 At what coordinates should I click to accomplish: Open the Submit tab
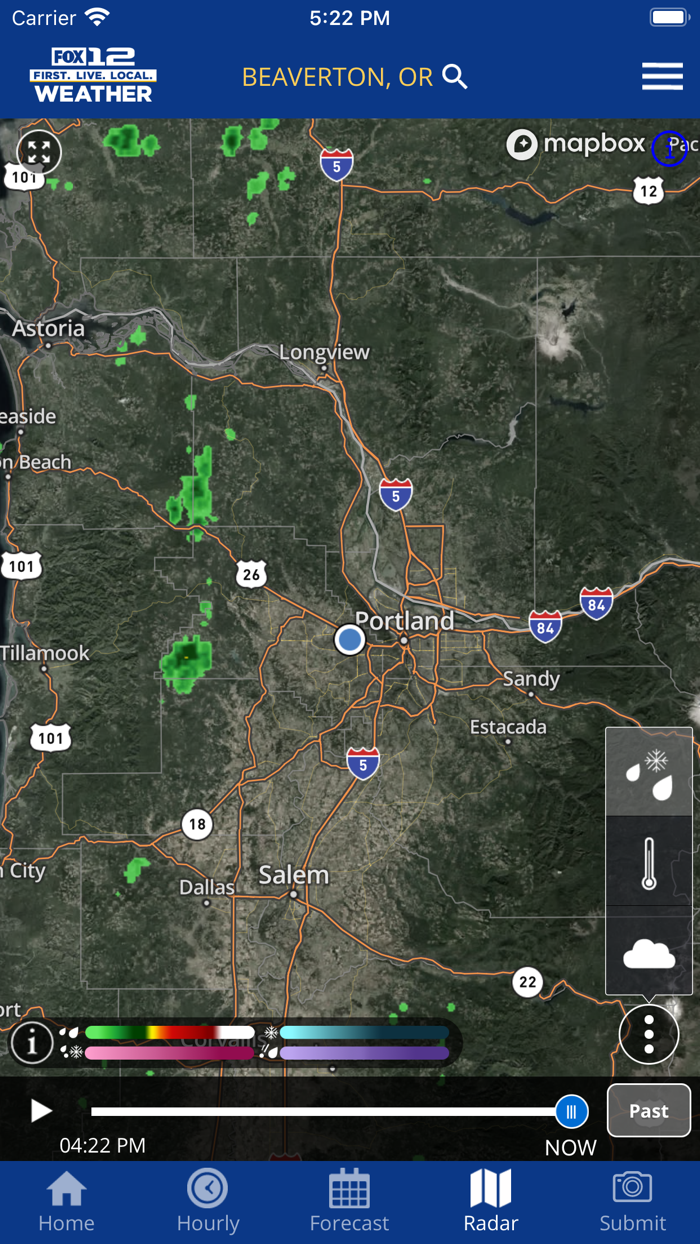(x=632, y=1202)
